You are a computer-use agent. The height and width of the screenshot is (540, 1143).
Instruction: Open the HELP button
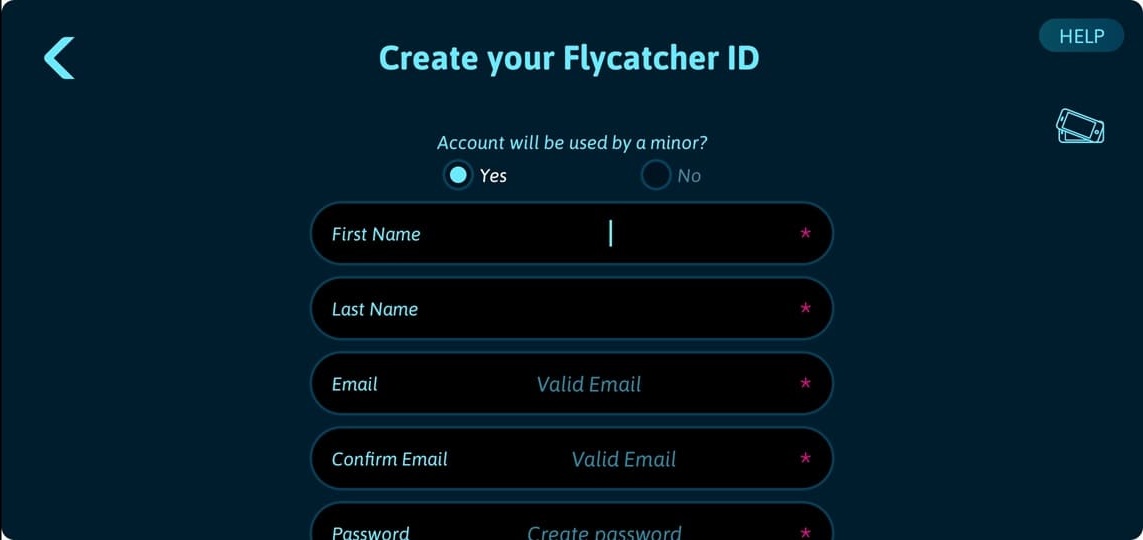(x=1081, y=36)
